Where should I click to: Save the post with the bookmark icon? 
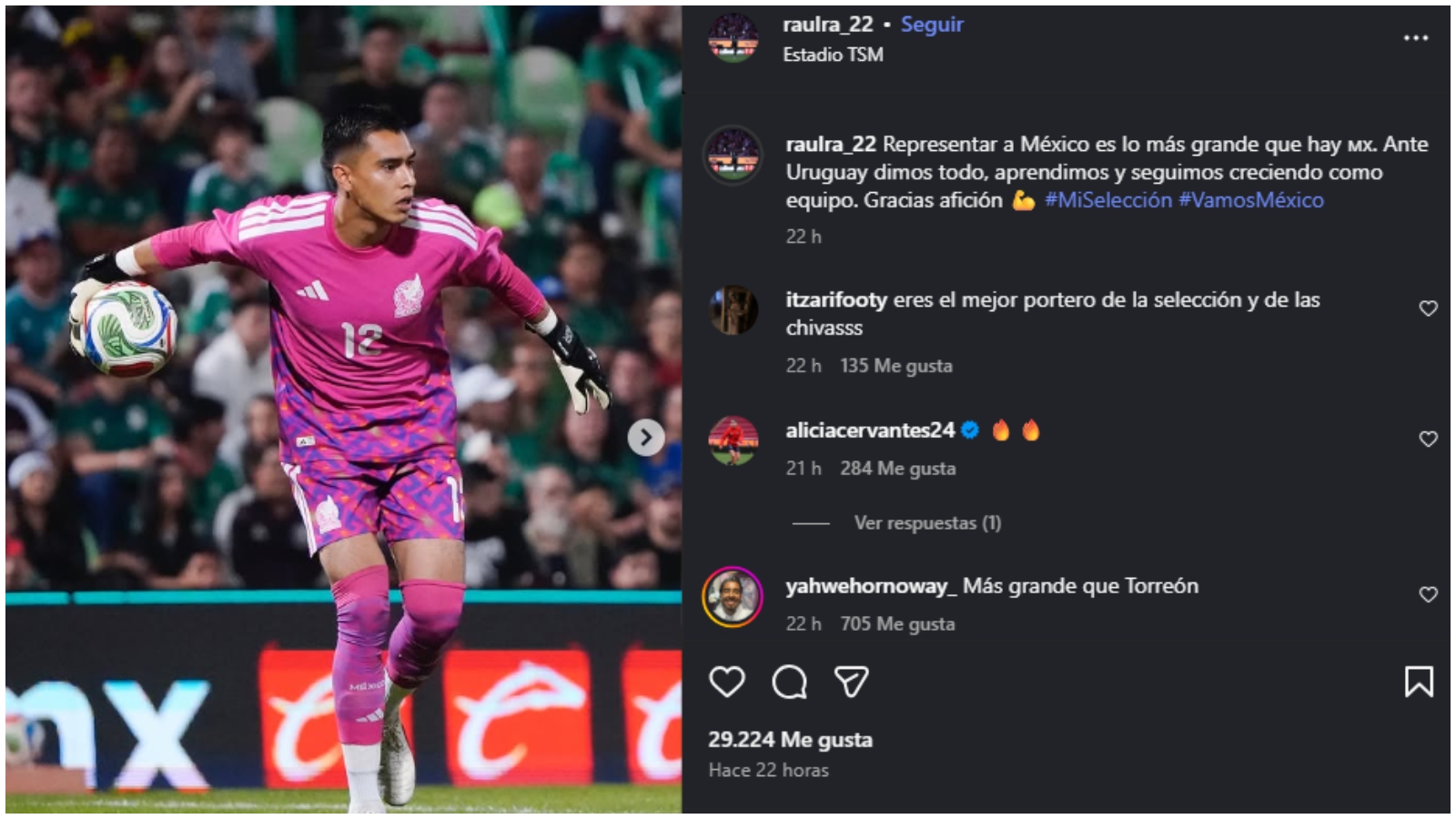[1418, 682]
